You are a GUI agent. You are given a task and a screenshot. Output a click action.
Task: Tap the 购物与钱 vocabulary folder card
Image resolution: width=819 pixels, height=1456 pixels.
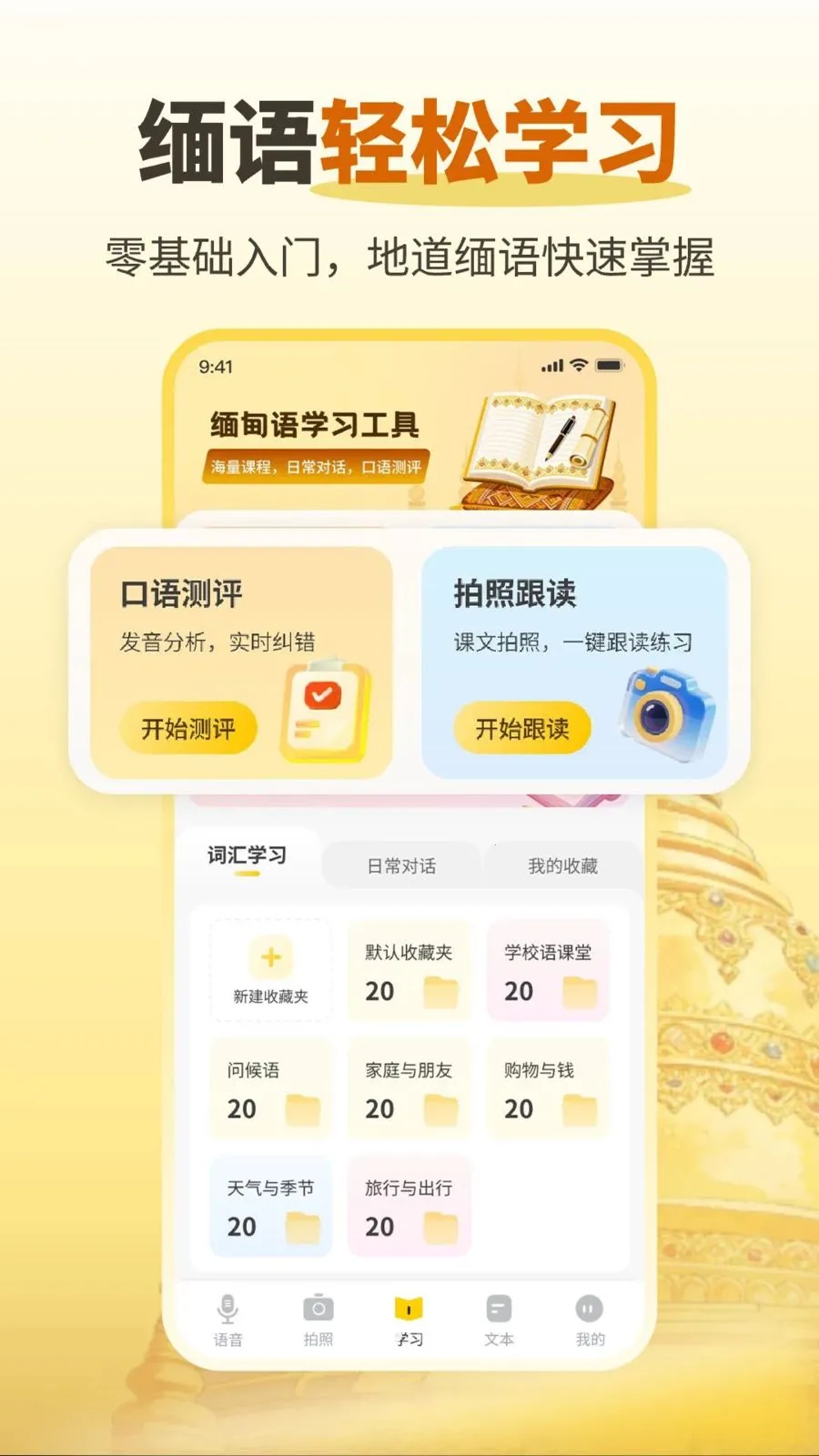coord(547,1088)
